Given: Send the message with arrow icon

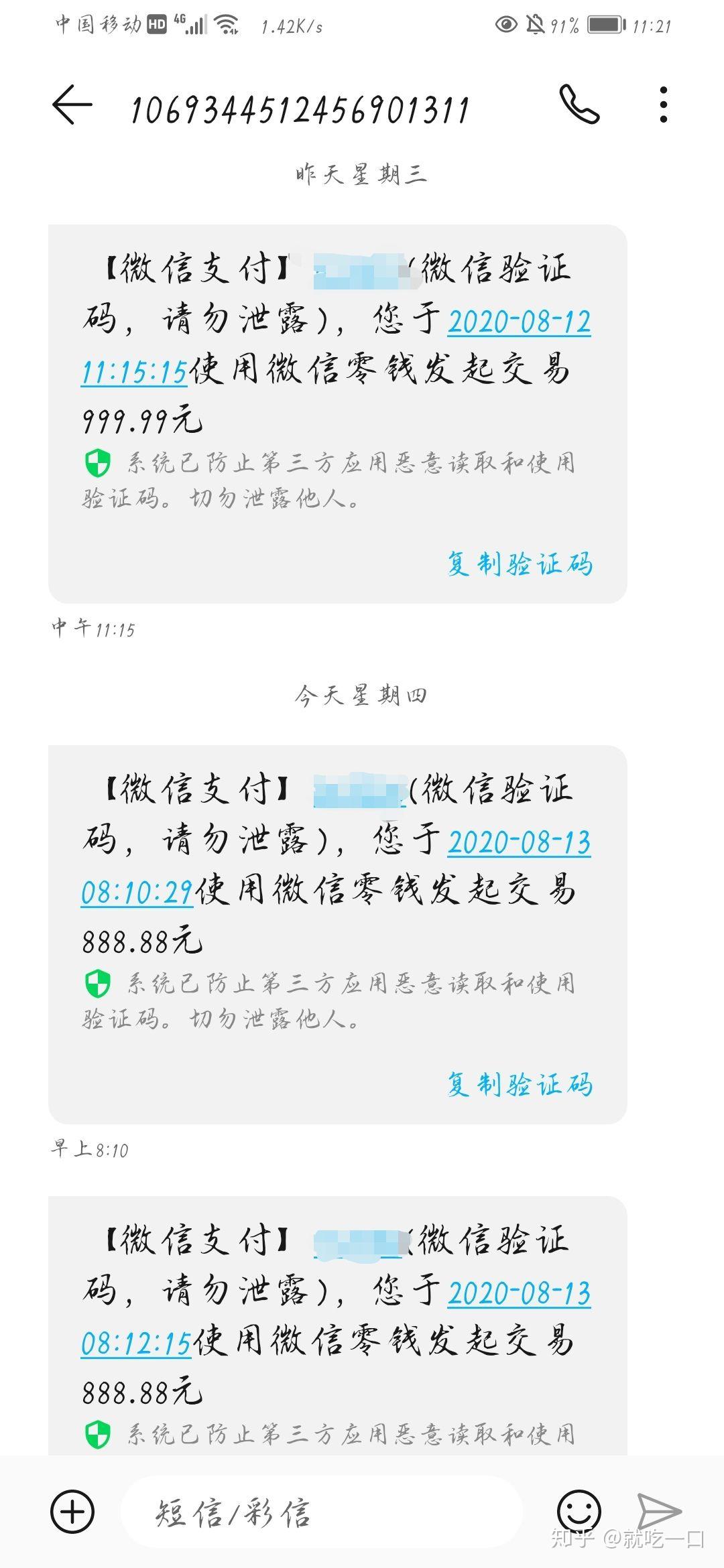Looking at the screenshot, I should click(658, 1512).
